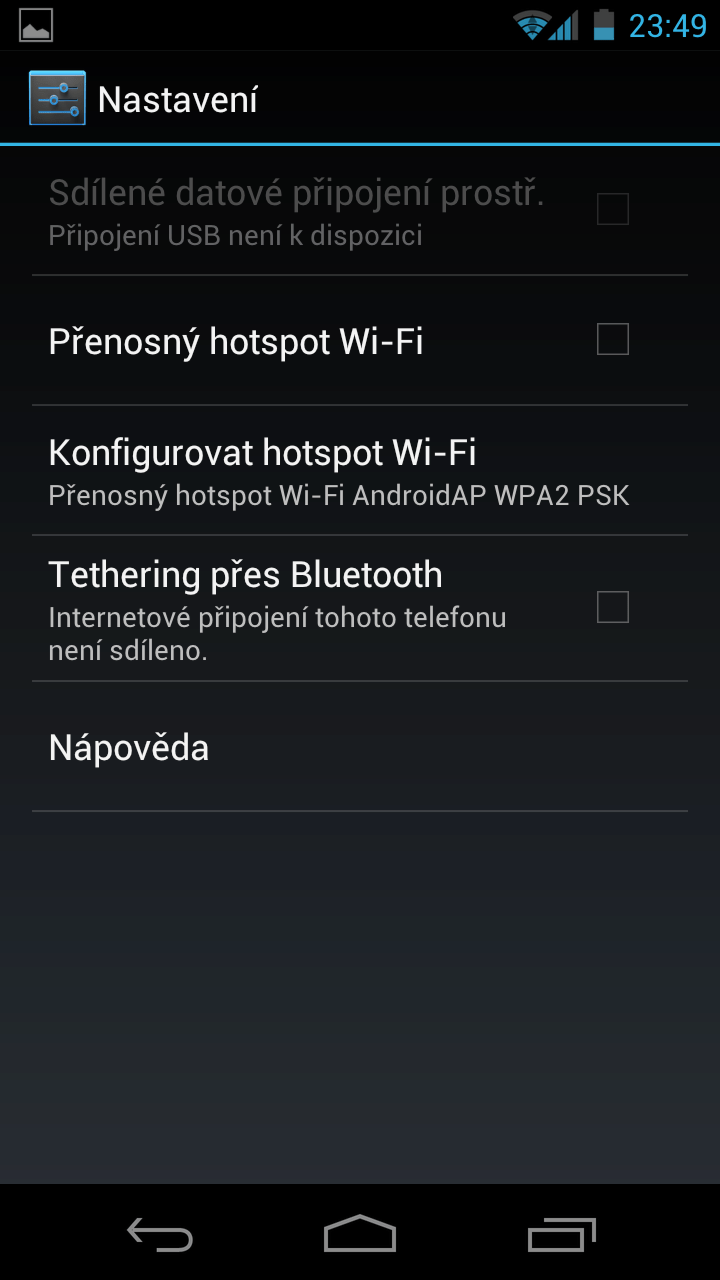Image resolution: width=720 pixels, height=1280 pixels.
Task: Enable the Přenosný hotspot Wi-Fi checkbox
Action: pos(612,340)
